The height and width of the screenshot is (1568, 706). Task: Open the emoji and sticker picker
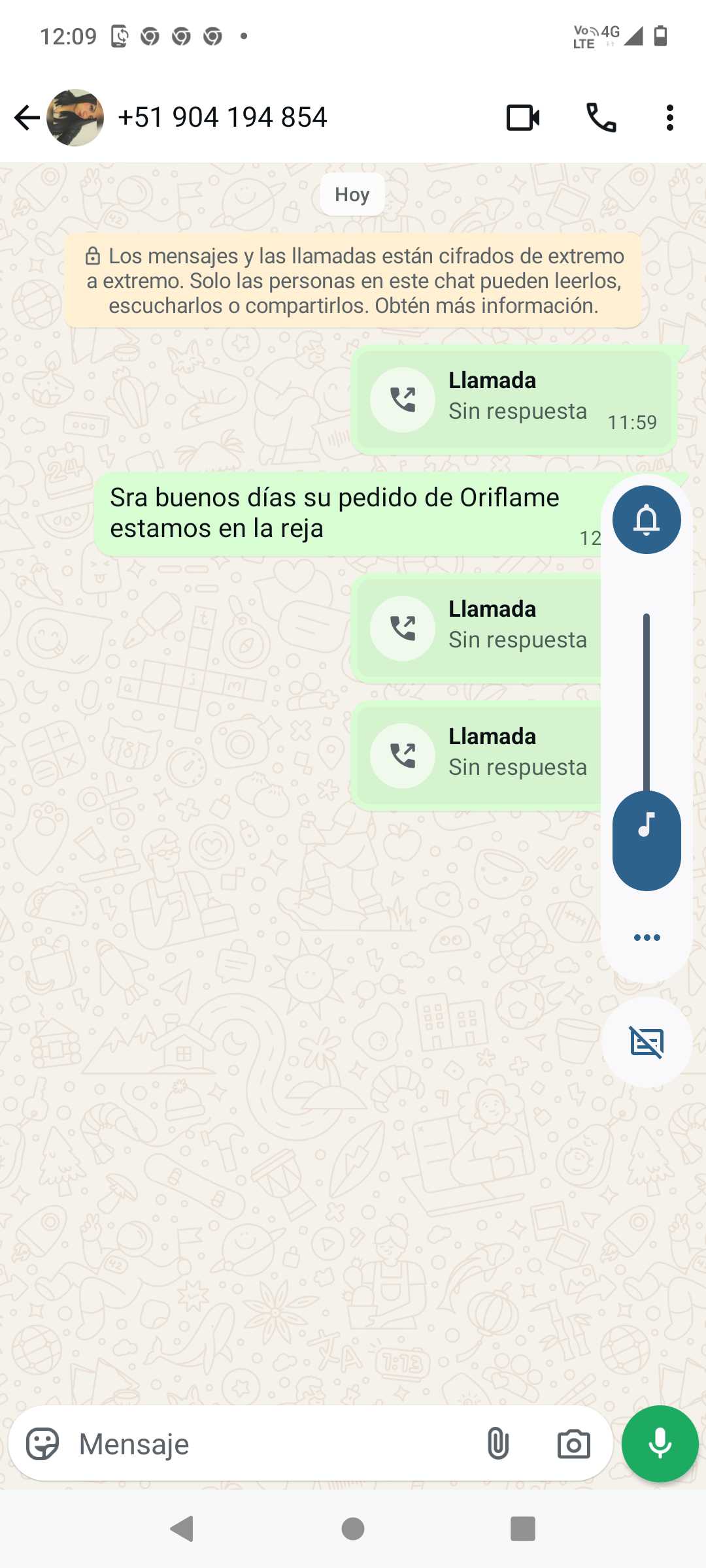42,1444
